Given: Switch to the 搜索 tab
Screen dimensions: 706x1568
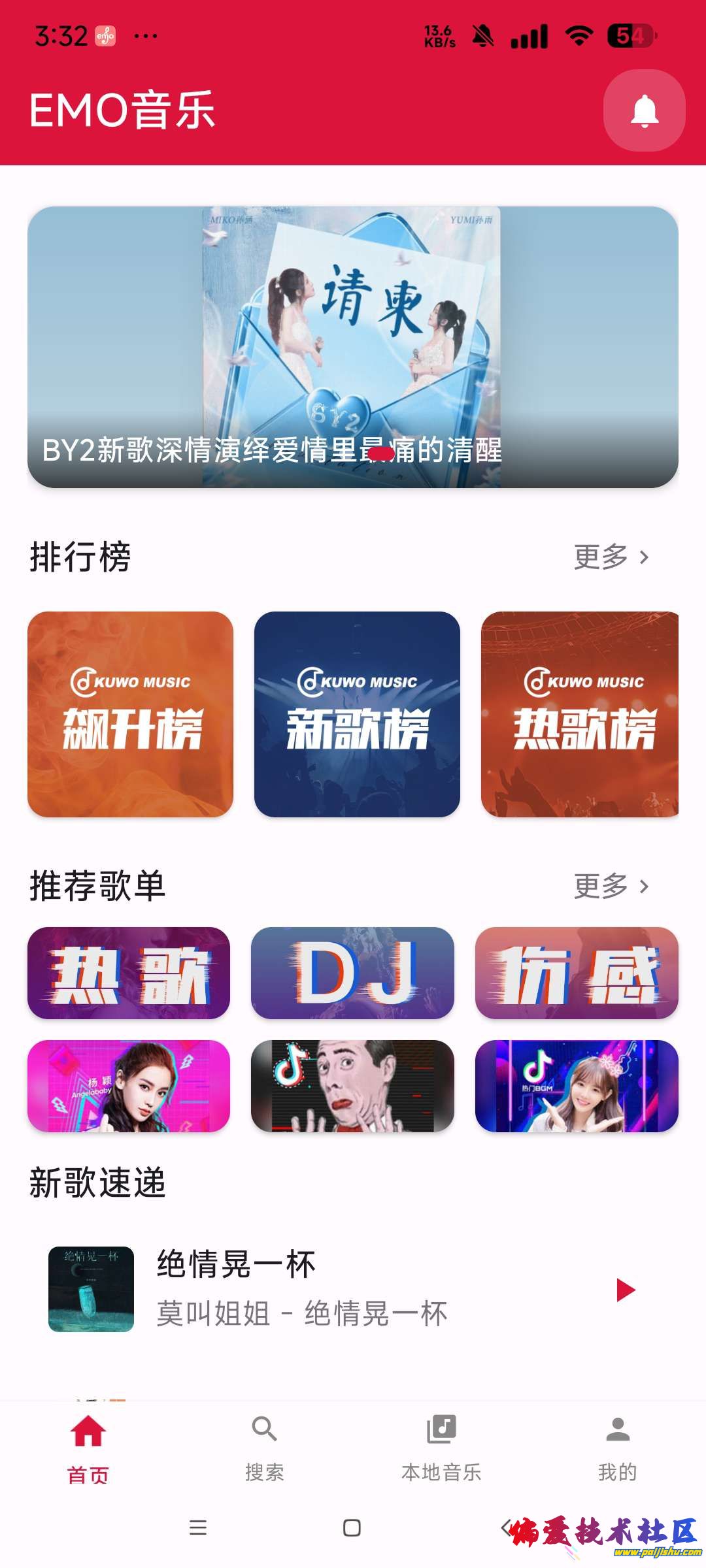Looking at the screenshot, I should click(265, 1448).
